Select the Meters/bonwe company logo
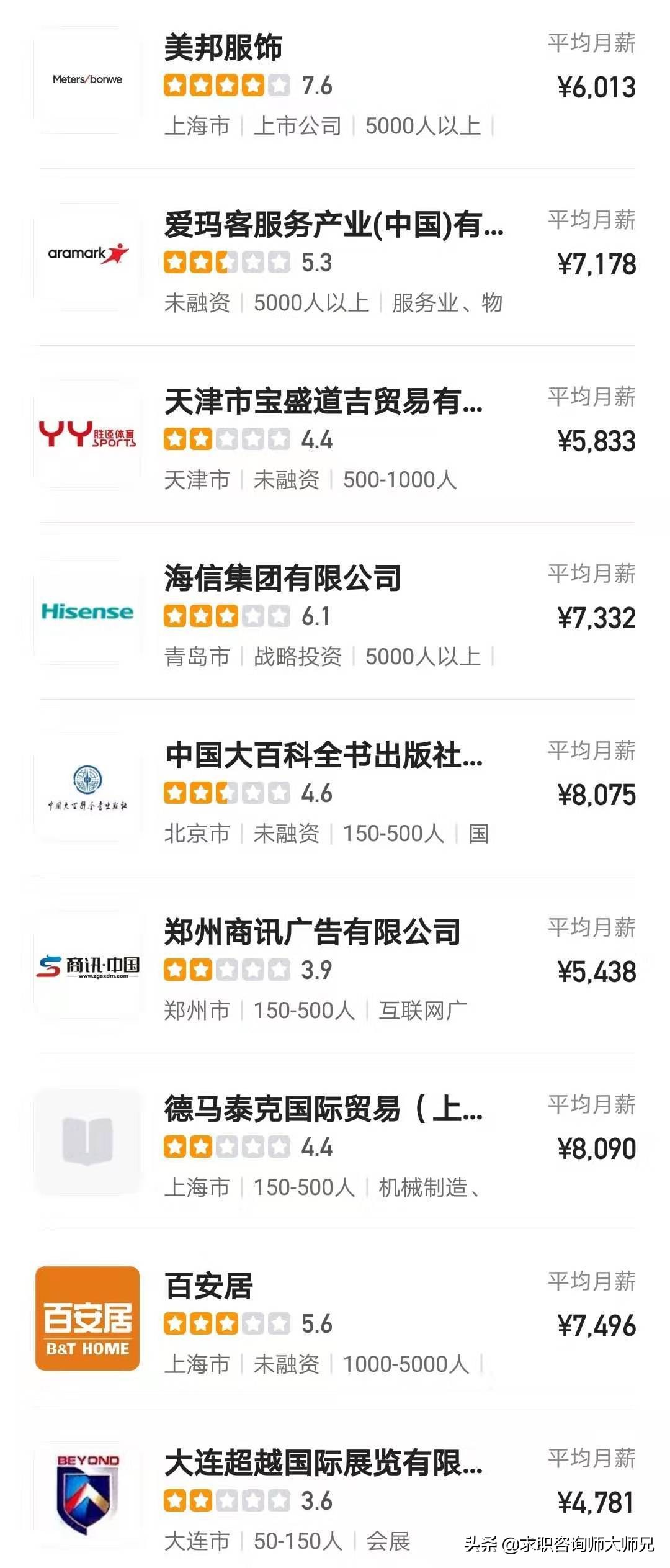This screenshot has height=1568, width=670. 89,79
